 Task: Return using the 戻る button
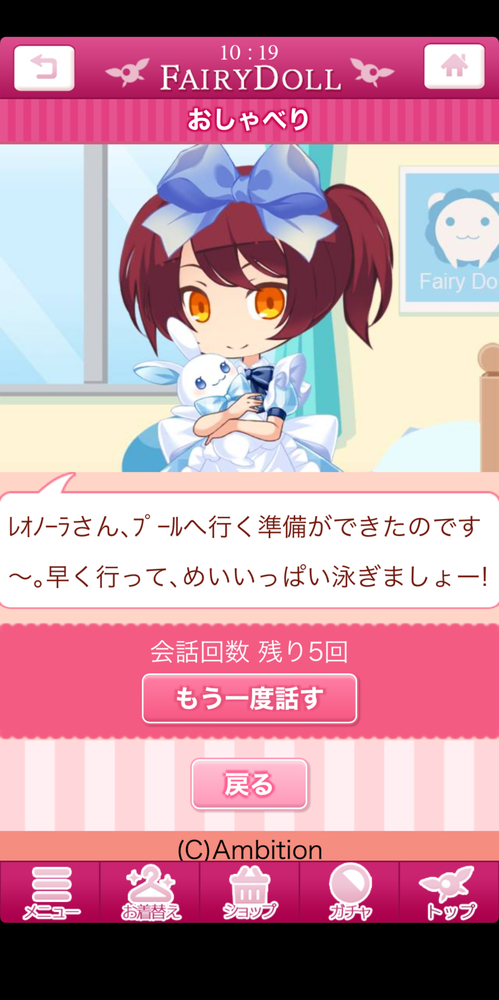250,784
